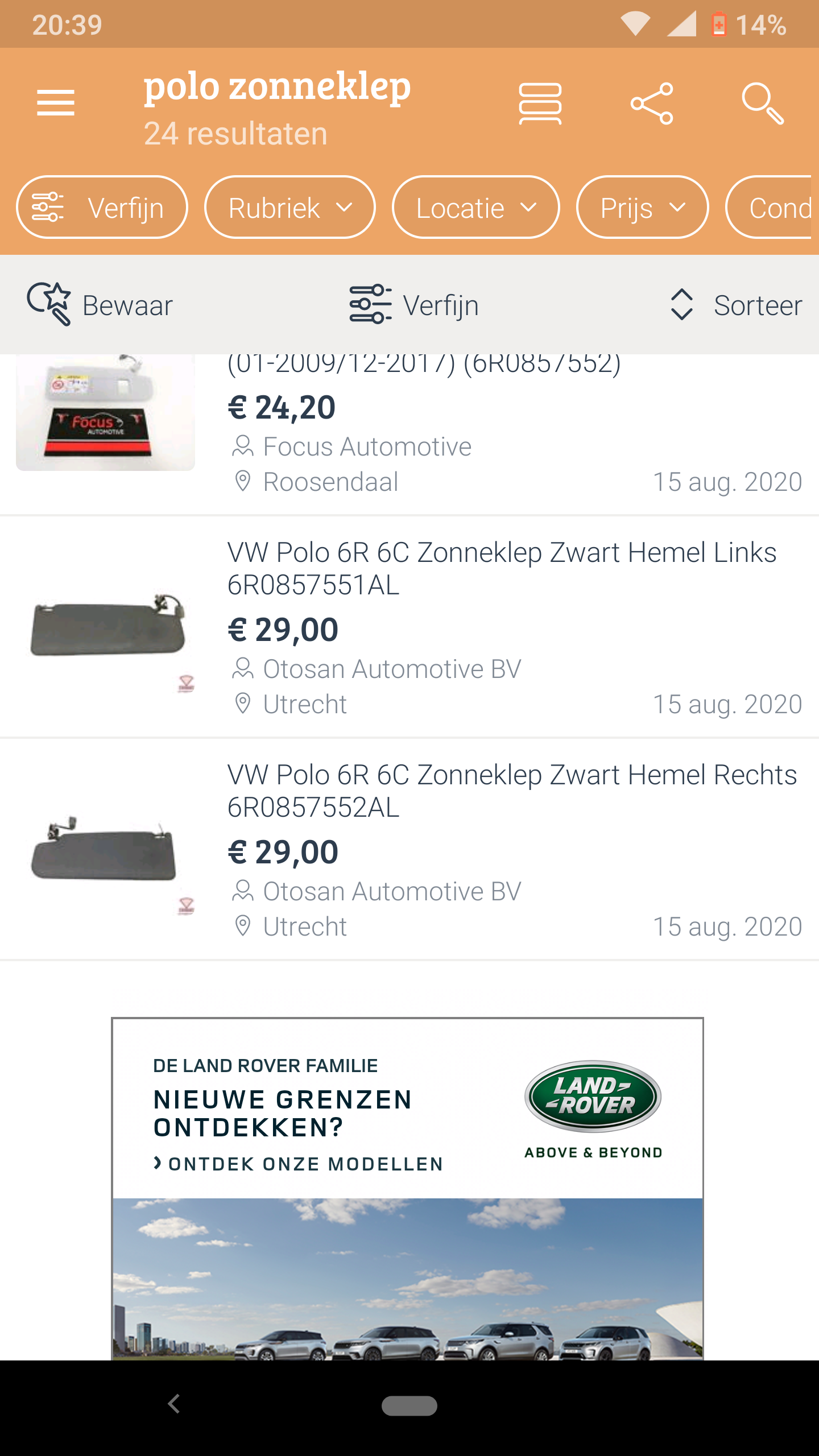819x1456 pixels.
Task: Share these search results
Action: pos(652,103)
